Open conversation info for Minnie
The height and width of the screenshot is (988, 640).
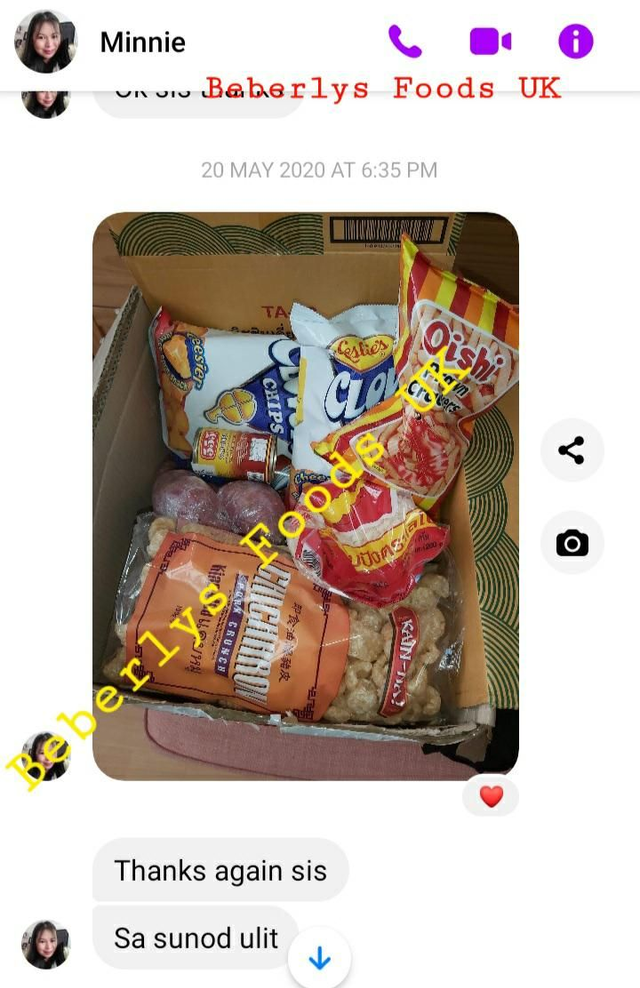(x=575, y=42)
